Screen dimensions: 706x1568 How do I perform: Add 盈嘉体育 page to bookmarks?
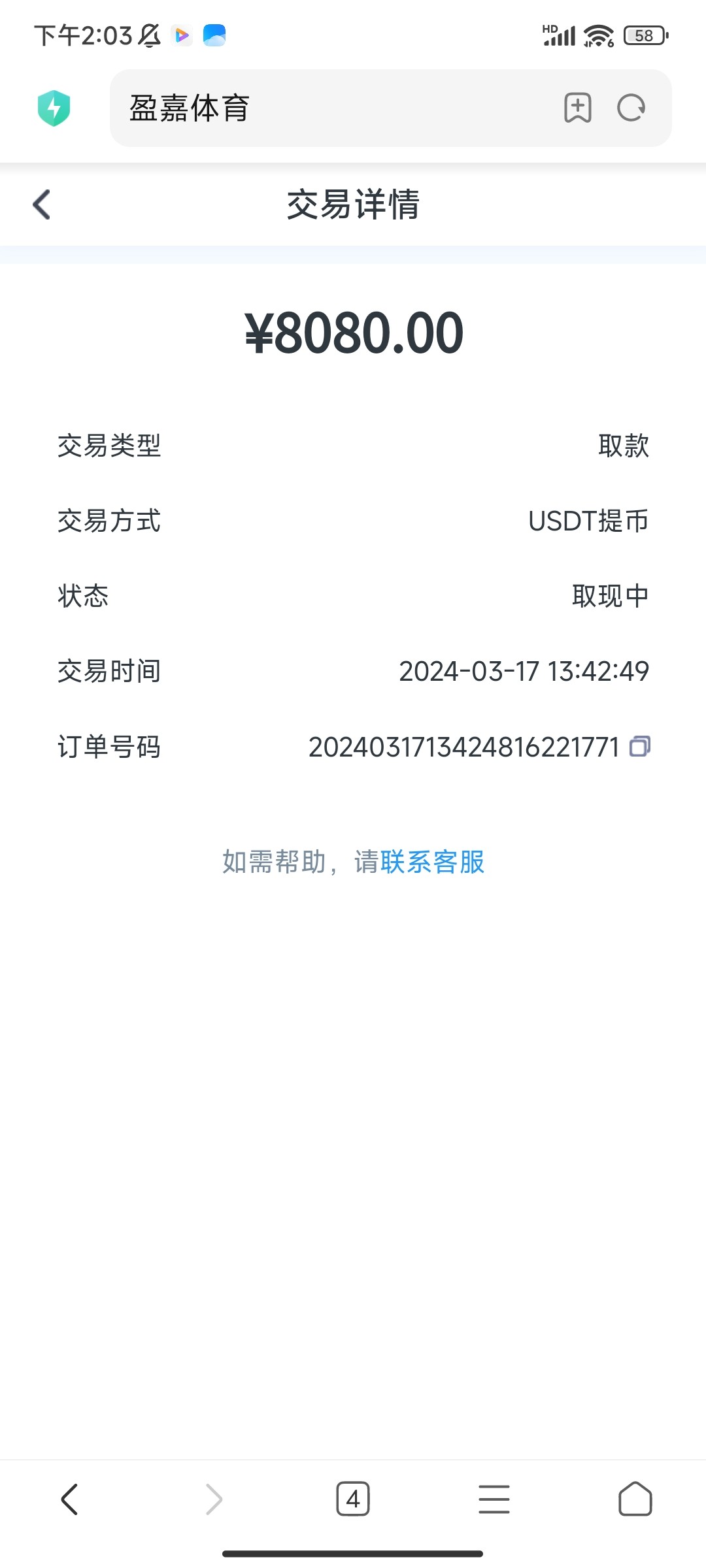coord(578,108)
